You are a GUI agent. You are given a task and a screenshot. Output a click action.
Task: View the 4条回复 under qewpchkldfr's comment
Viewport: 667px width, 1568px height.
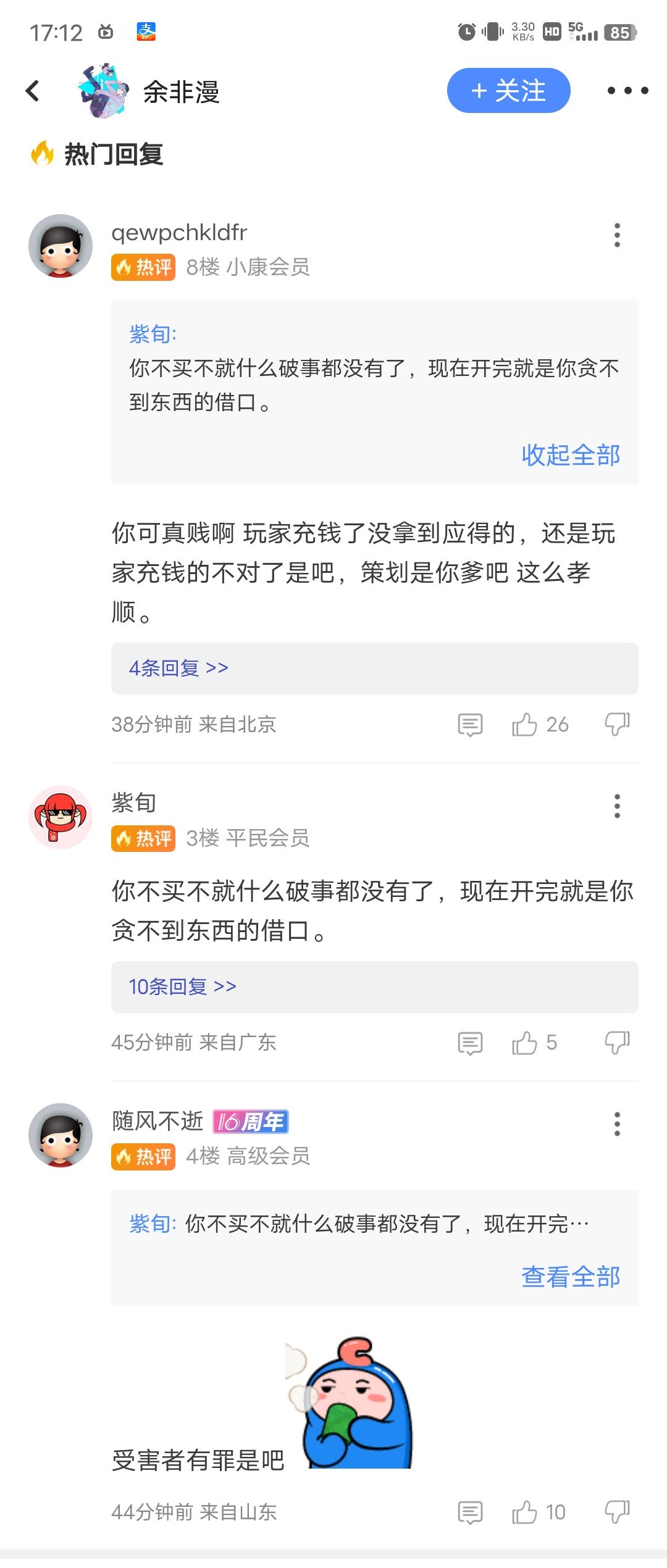(179, 668)
